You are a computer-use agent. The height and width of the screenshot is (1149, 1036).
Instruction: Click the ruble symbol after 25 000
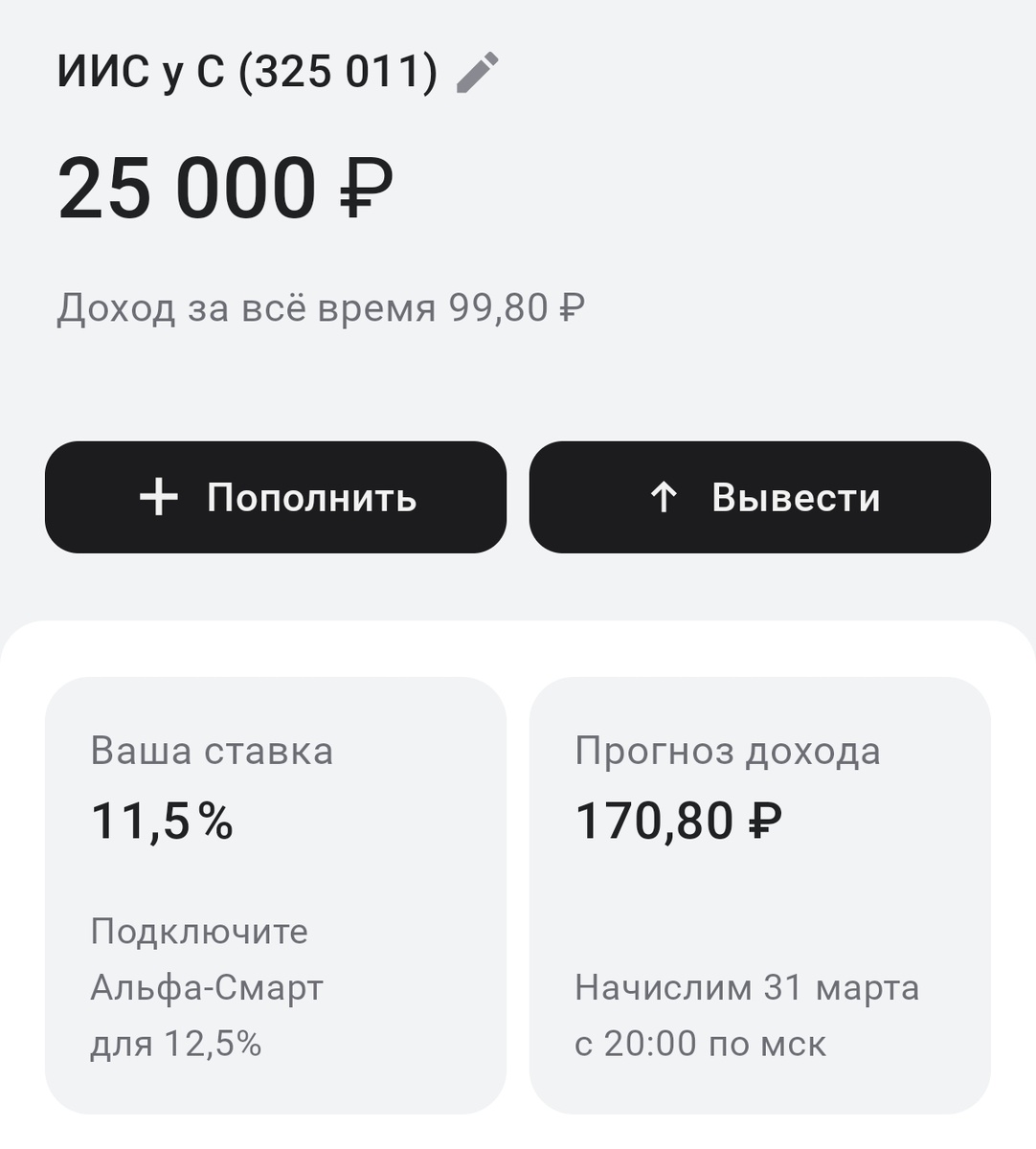tap(364, 188)
